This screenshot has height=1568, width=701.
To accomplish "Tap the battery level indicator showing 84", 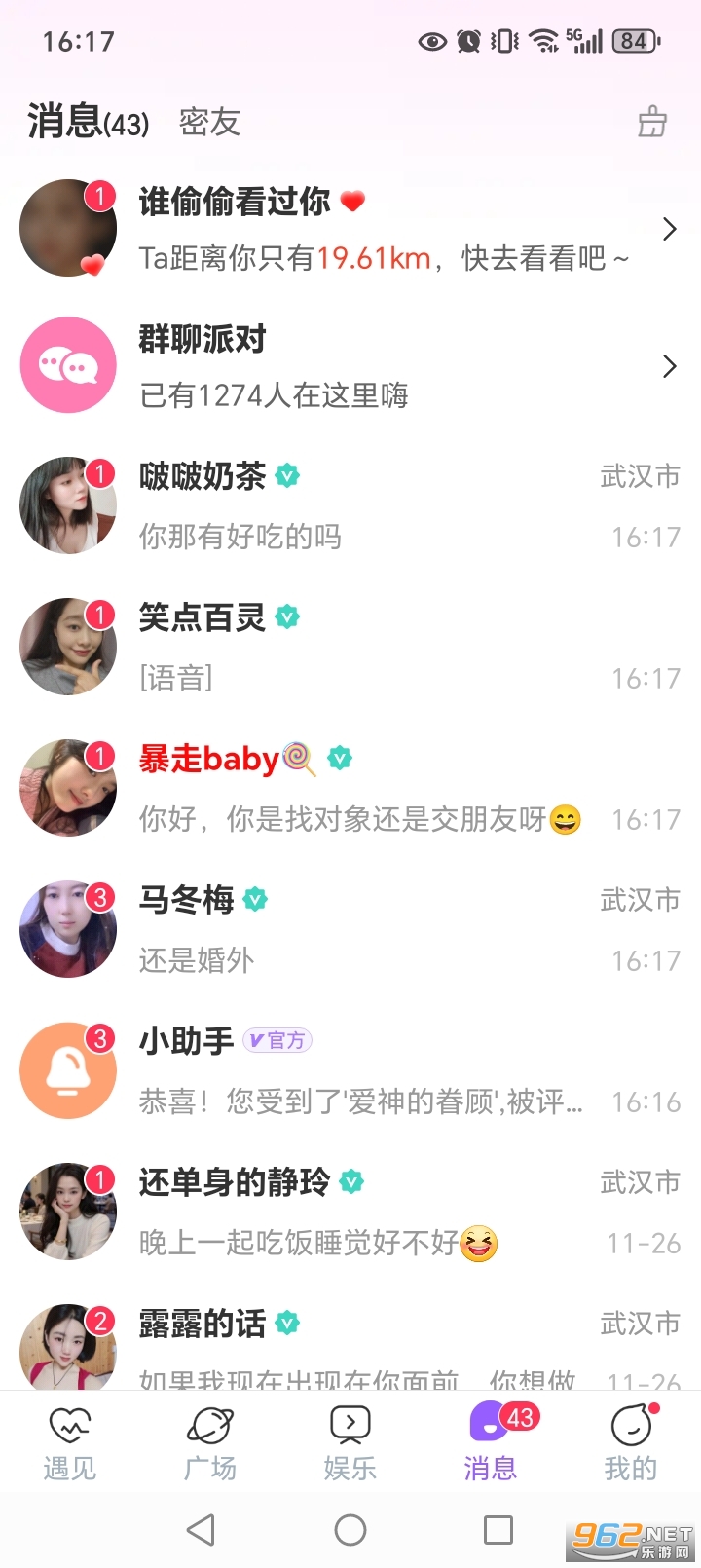I will (634, 41).
